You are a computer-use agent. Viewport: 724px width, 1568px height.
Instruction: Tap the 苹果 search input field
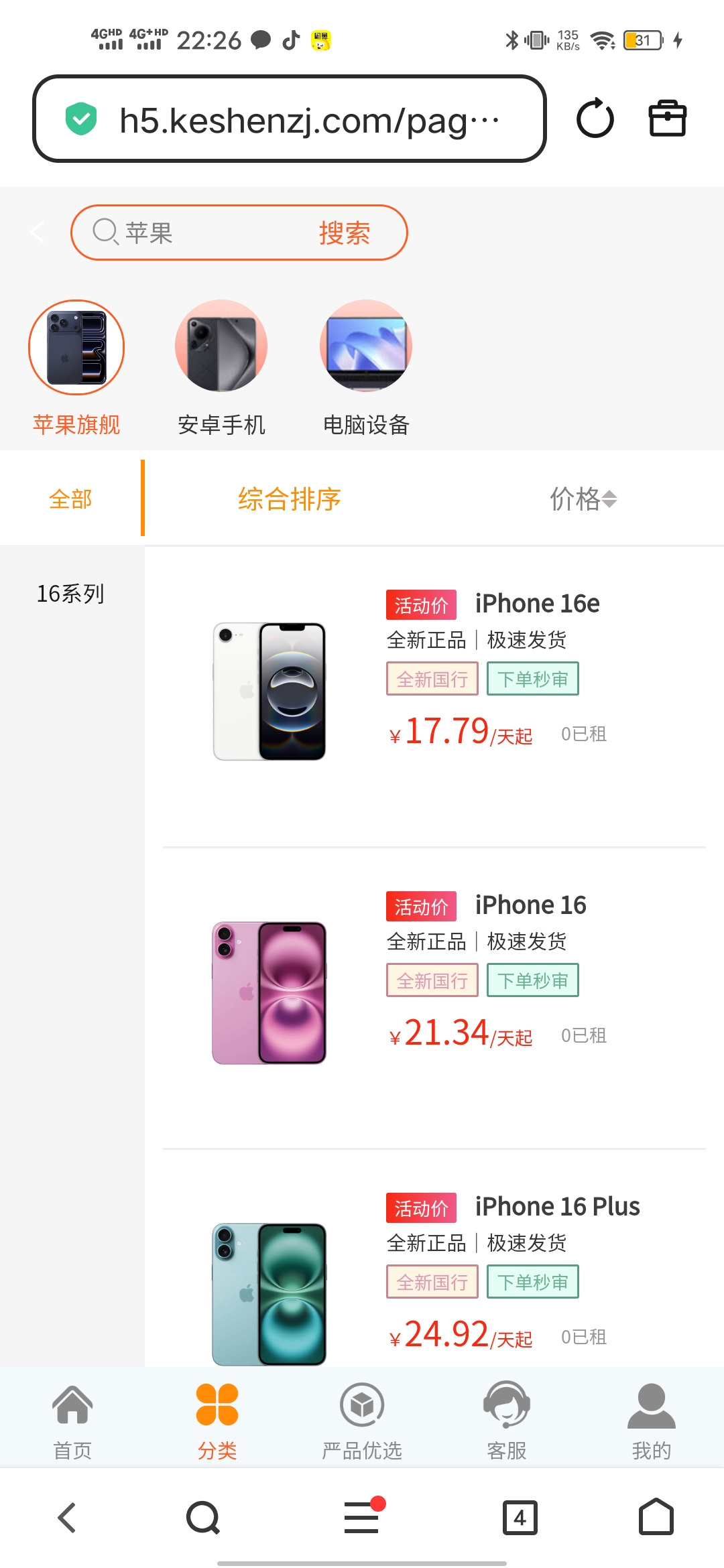pyautogui.click(x=201, y=233)
